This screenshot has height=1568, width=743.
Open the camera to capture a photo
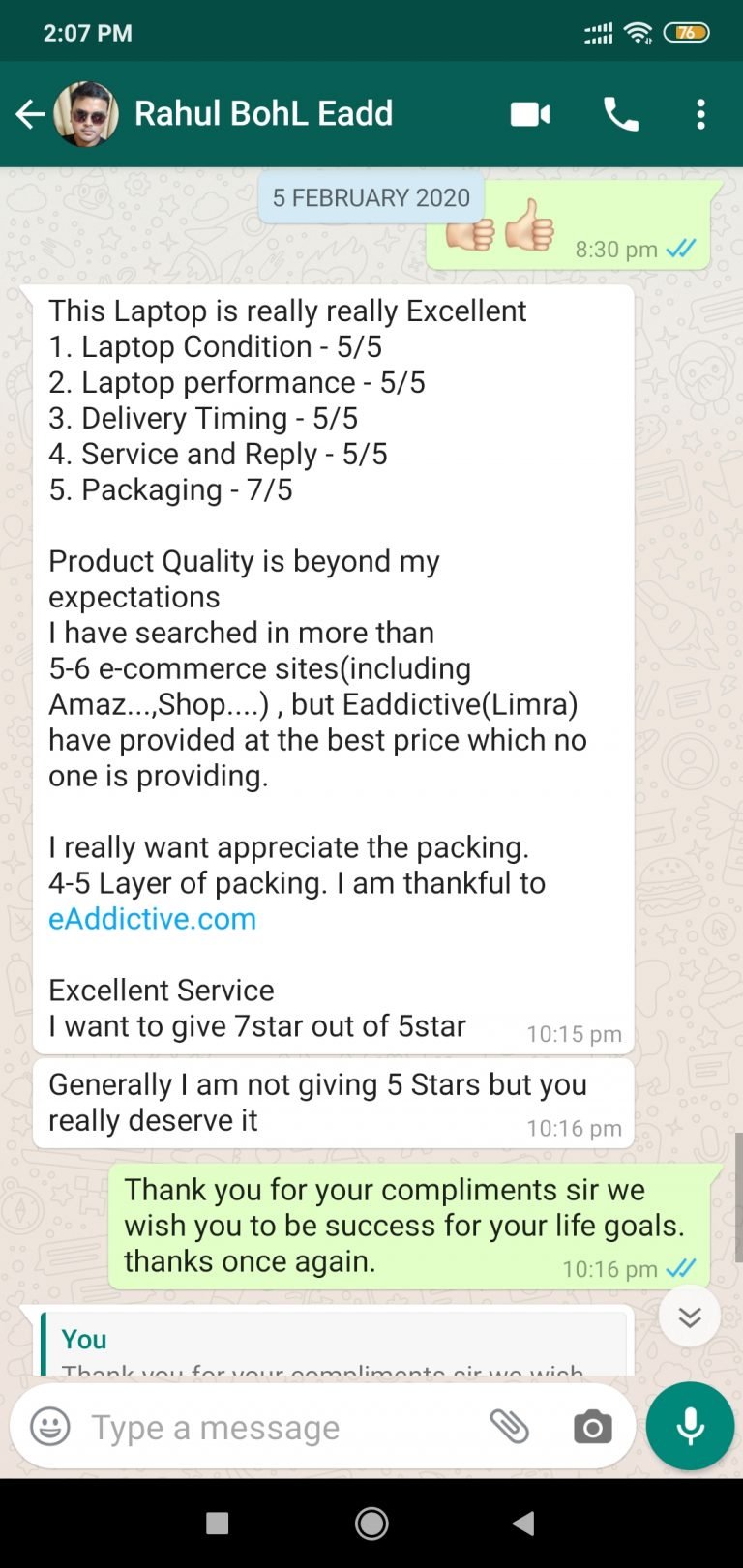coord(591,1426)
